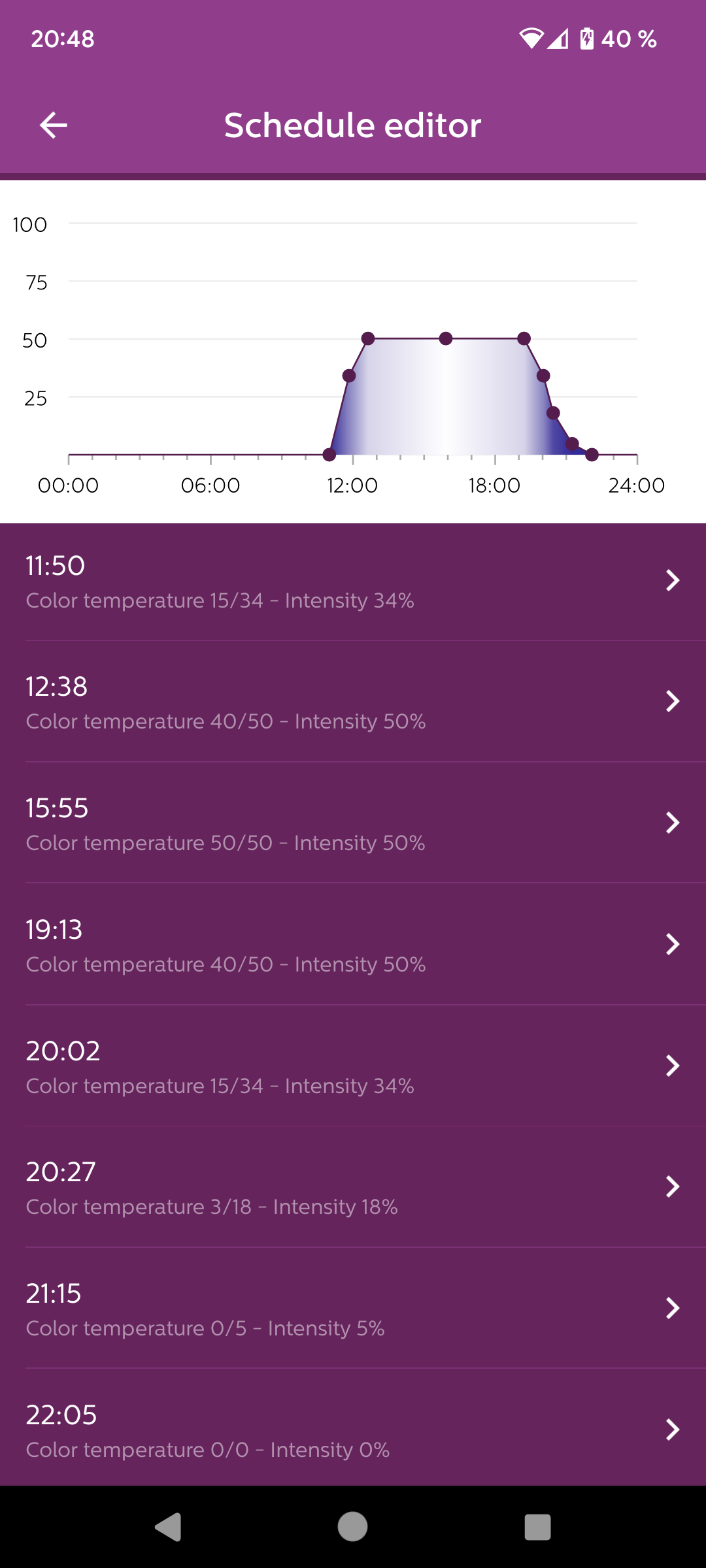Open the 12:38 schedule entry
This screenshot has width=706, height=1568.
click(353, 702)
